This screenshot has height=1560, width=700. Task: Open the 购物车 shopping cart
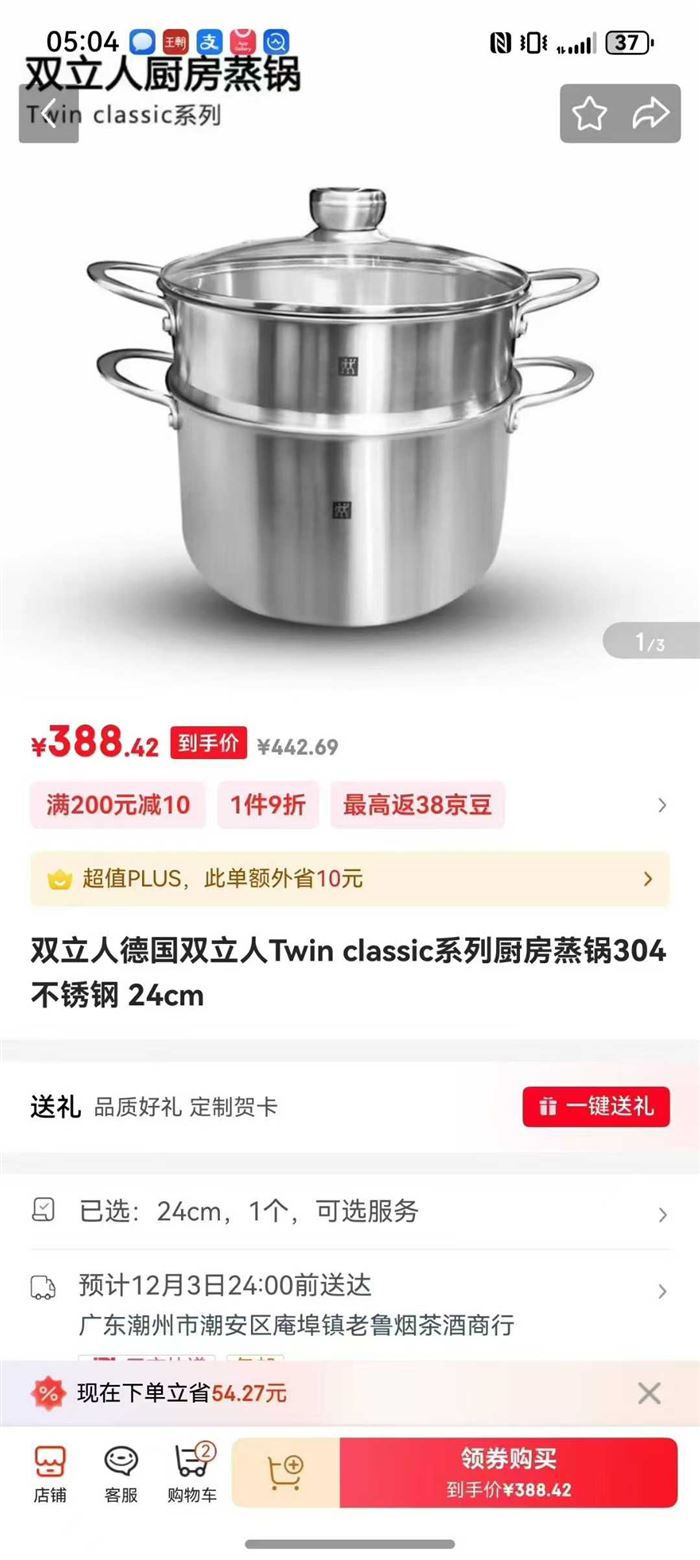click(x=191, y=1474)
